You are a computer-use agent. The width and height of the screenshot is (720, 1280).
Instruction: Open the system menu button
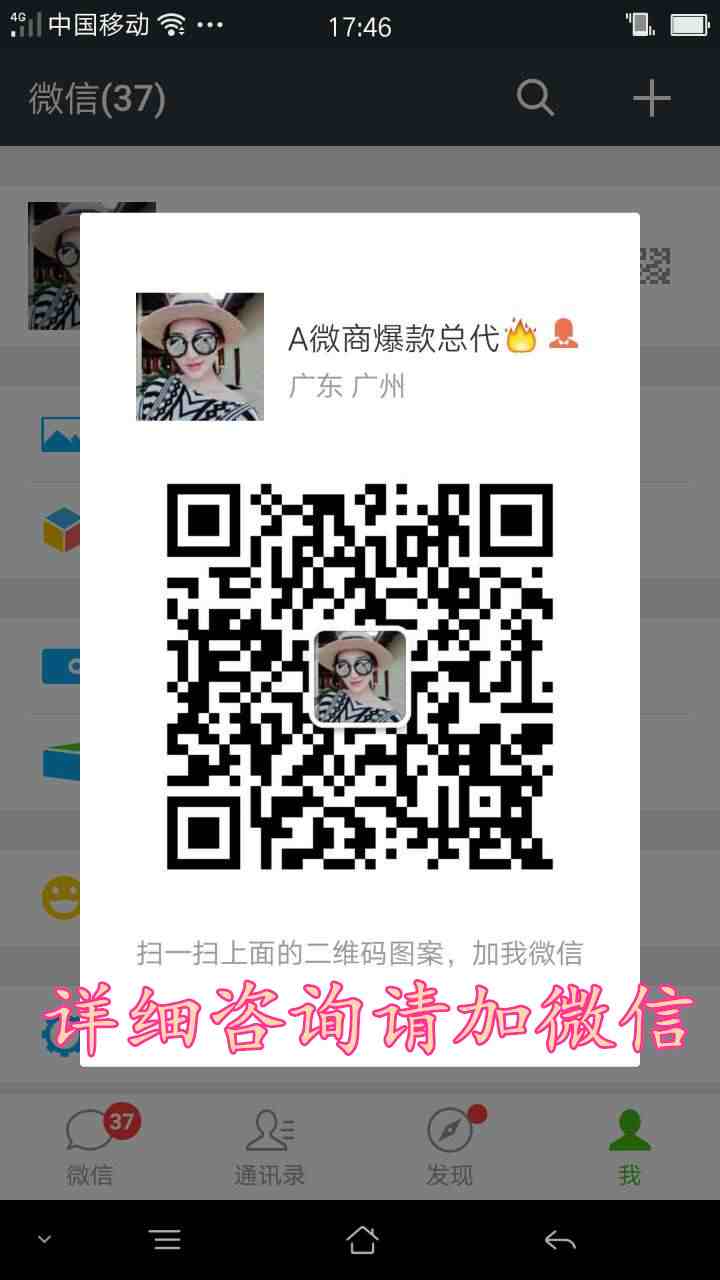(166, 1241)
